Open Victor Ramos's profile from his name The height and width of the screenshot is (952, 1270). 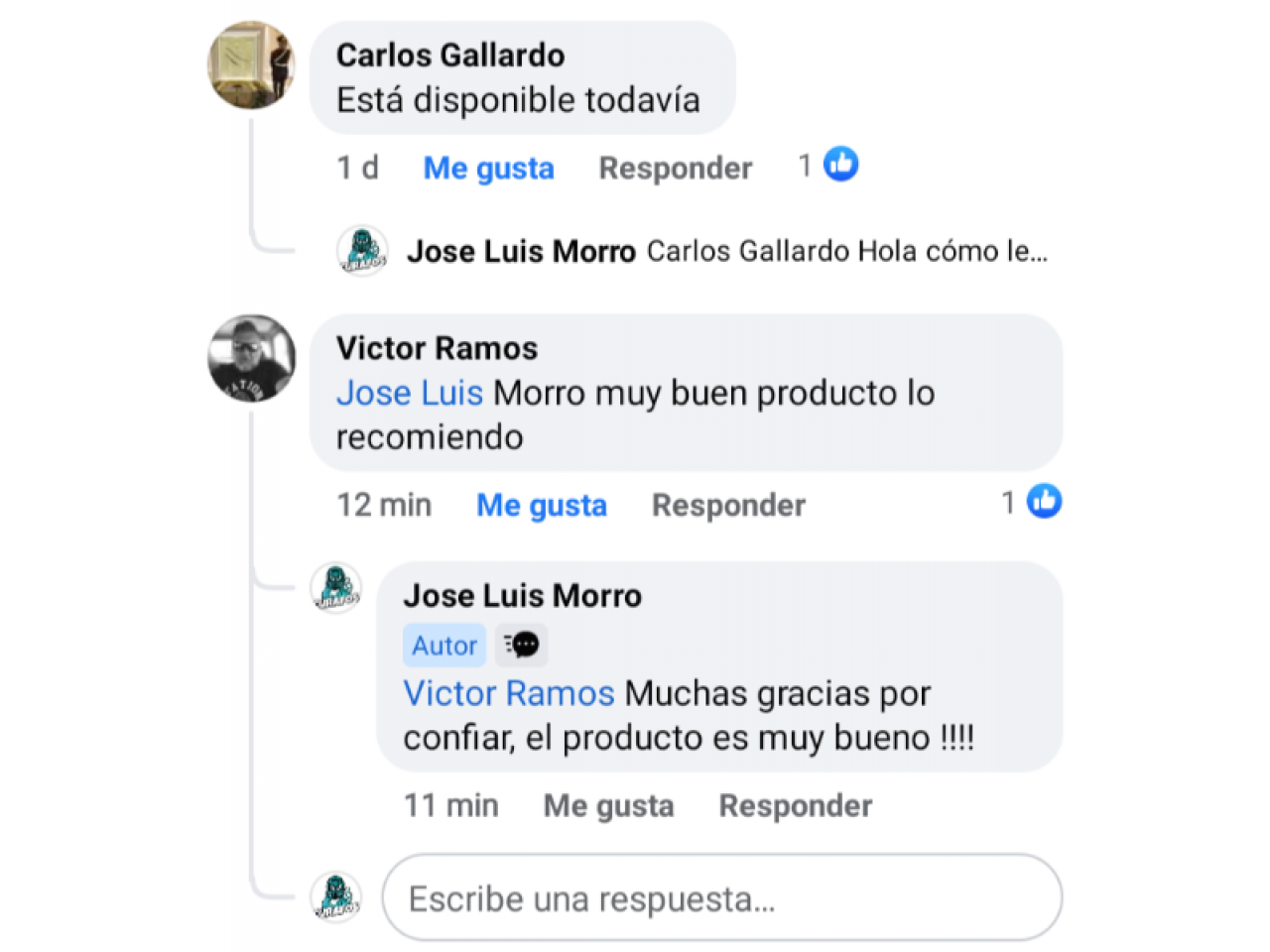coord(437,349)
